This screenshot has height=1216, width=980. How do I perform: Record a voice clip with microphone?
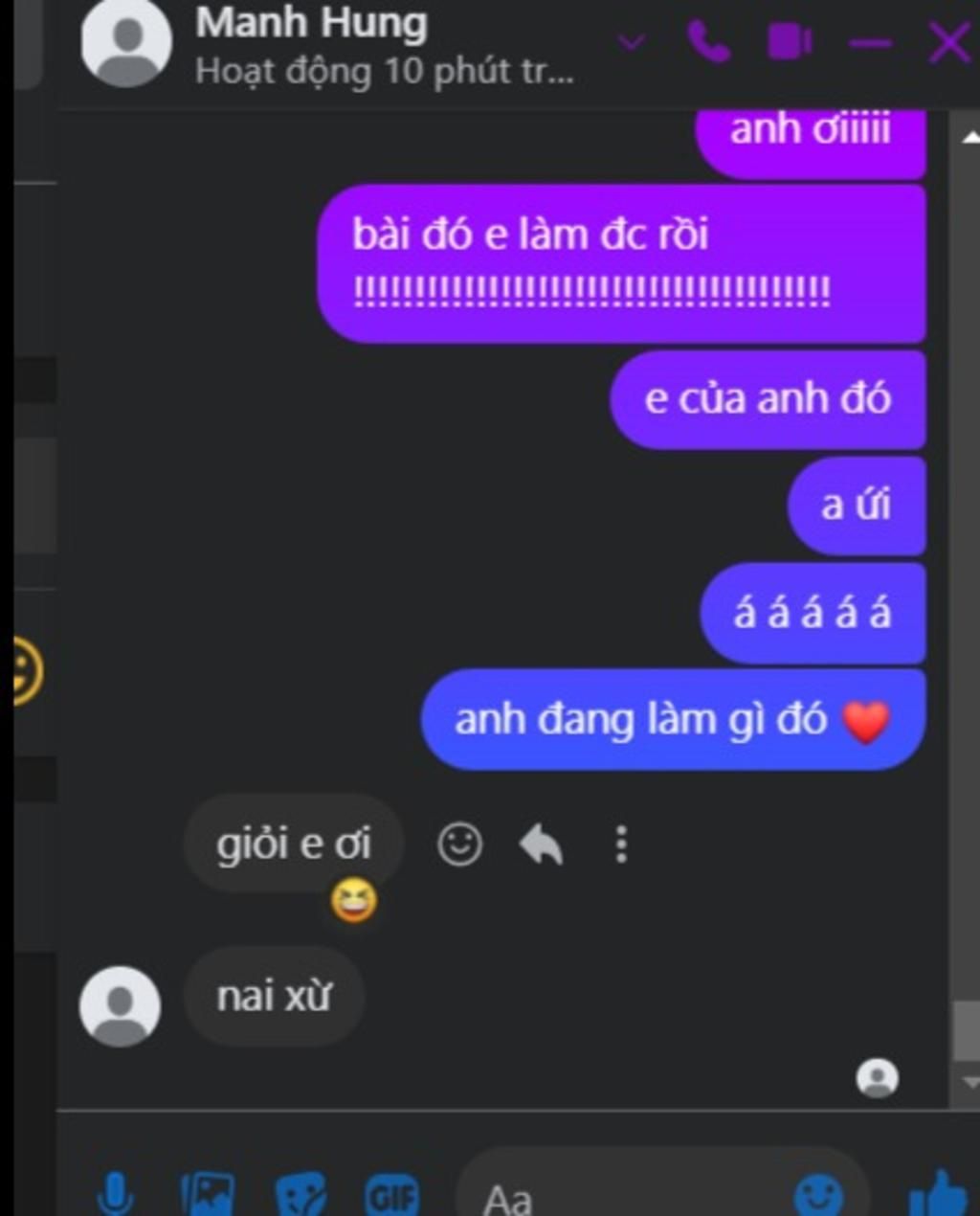(115, 1193)
